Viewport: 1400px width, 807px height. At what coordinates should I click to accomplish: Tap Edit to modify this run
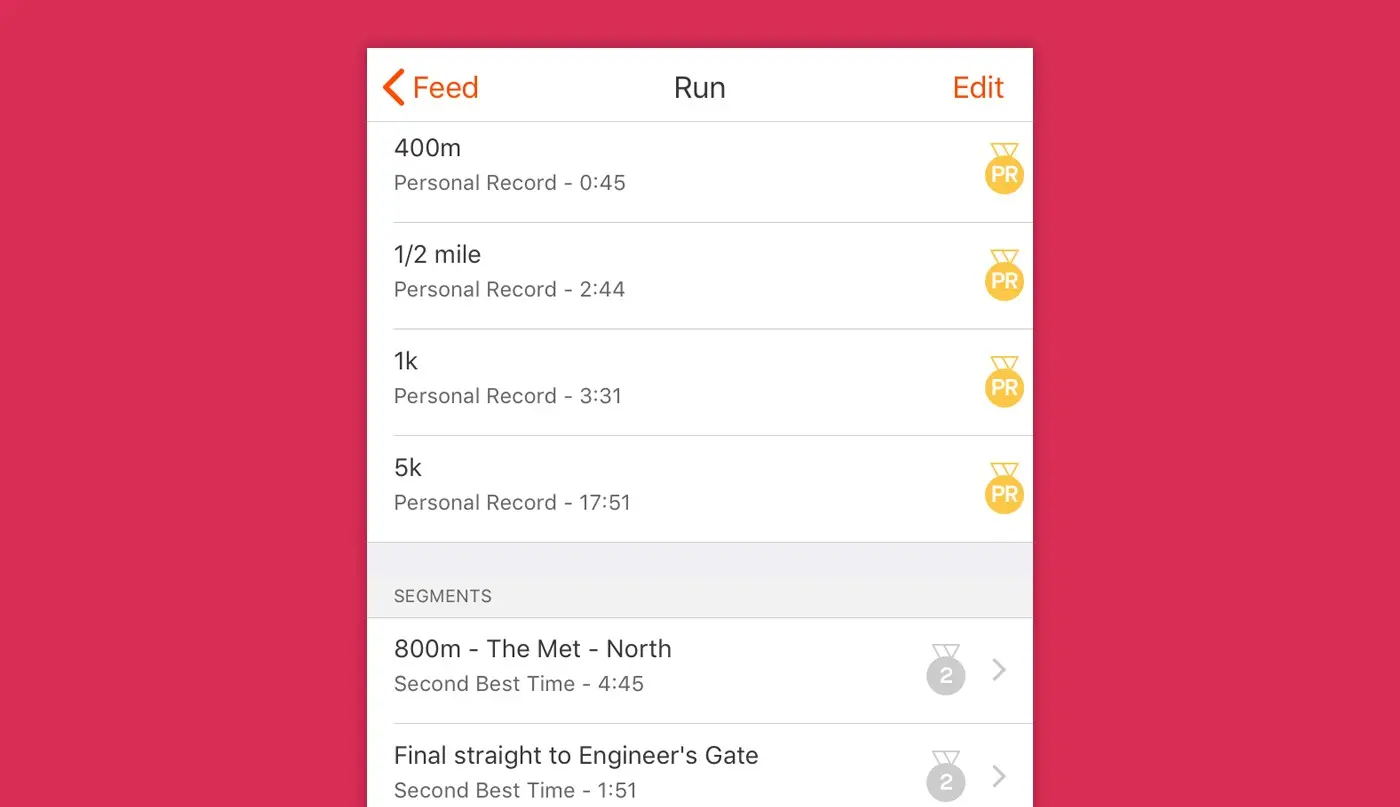click(x=977, y=88)
